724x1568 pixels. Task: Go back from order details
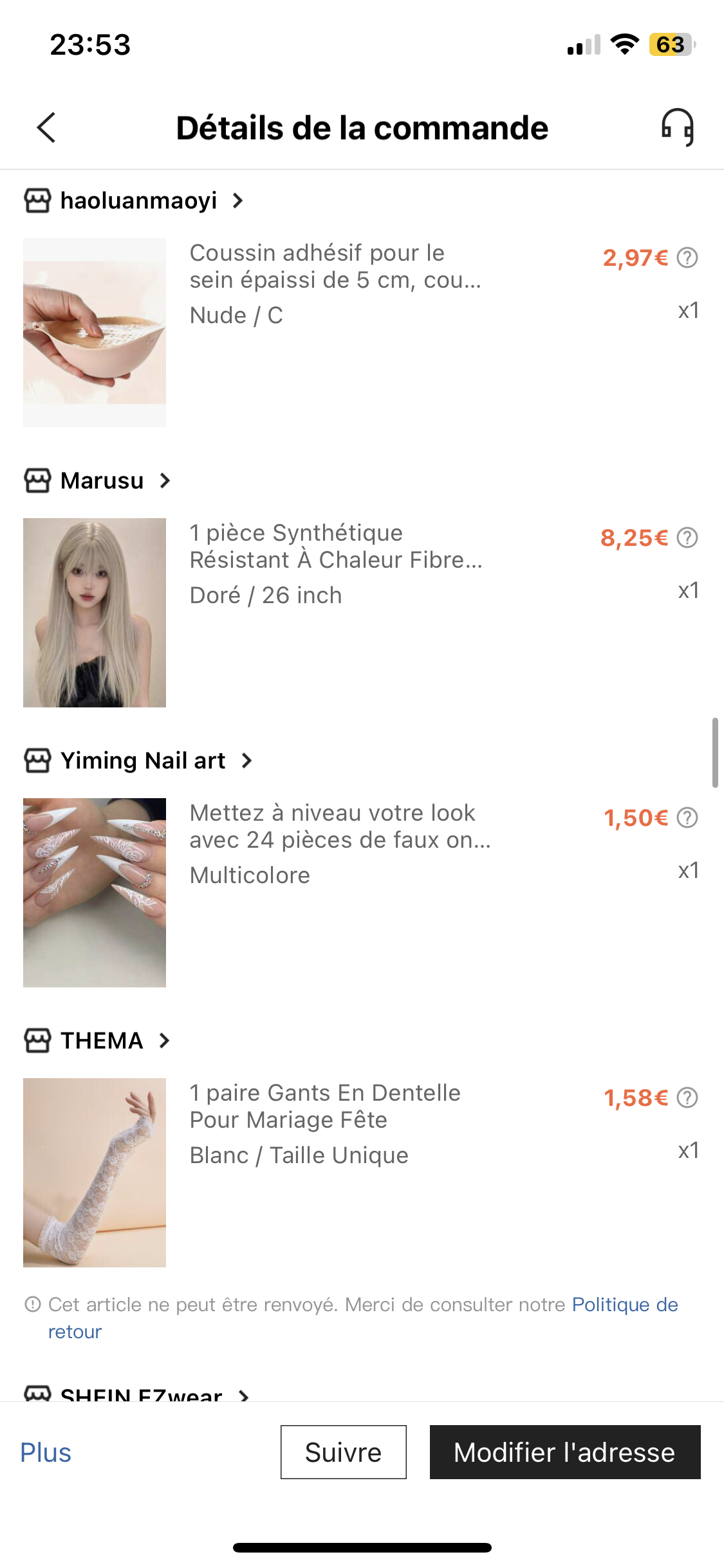pyautogui.click(x=46, y=127)
